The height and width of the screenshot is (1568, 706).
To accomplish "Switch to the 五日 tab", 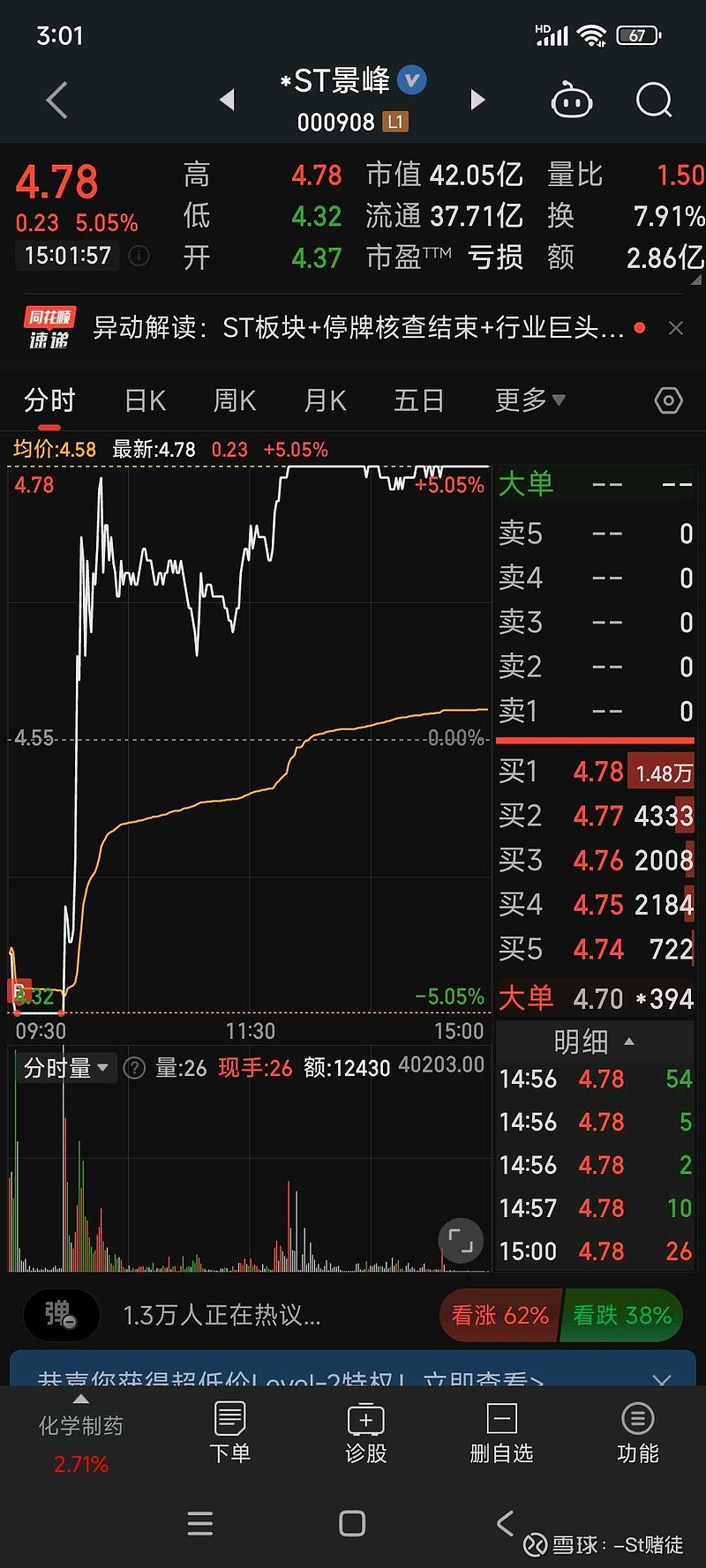I will 417,400.
